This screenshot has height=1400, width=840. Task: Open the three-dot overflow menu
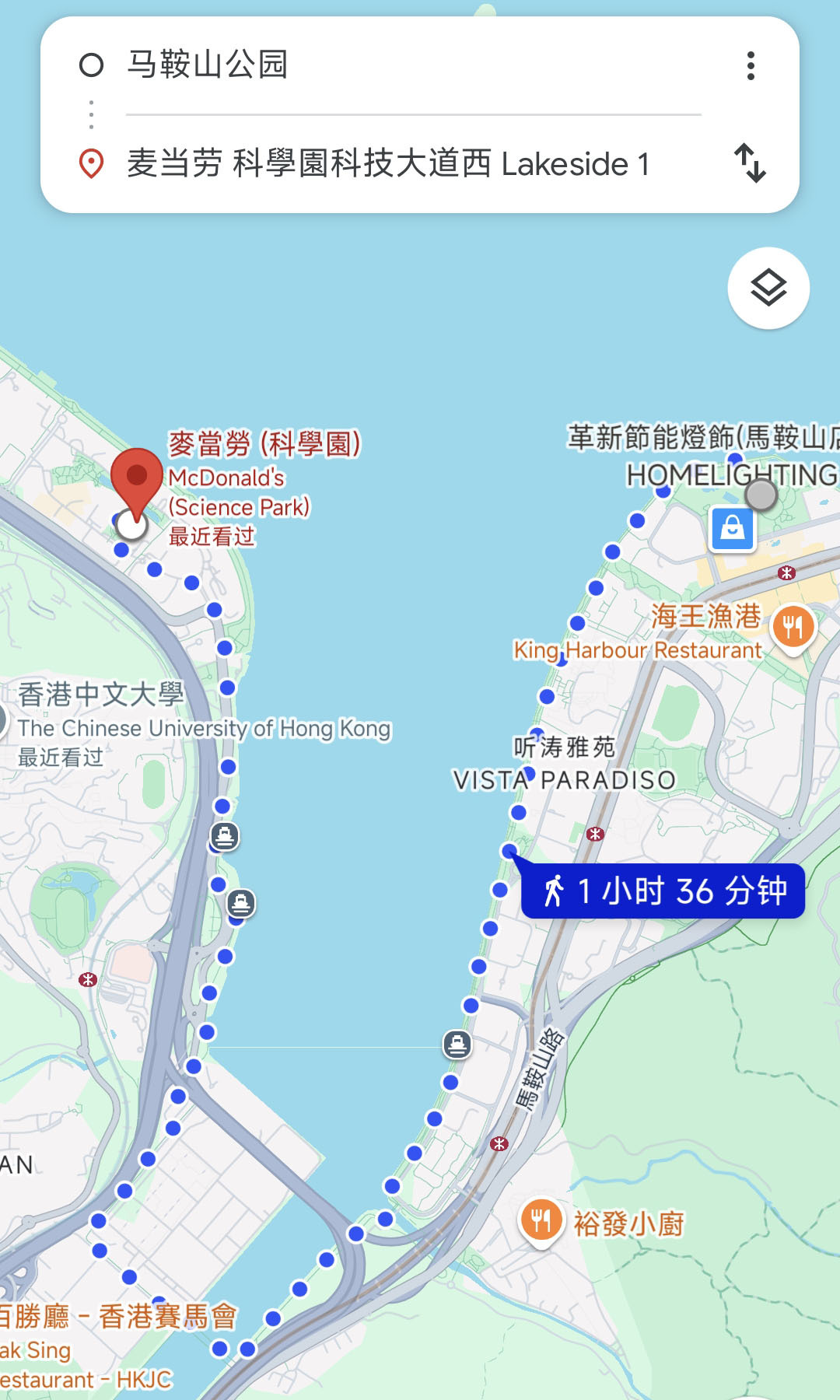coord(751,66)
